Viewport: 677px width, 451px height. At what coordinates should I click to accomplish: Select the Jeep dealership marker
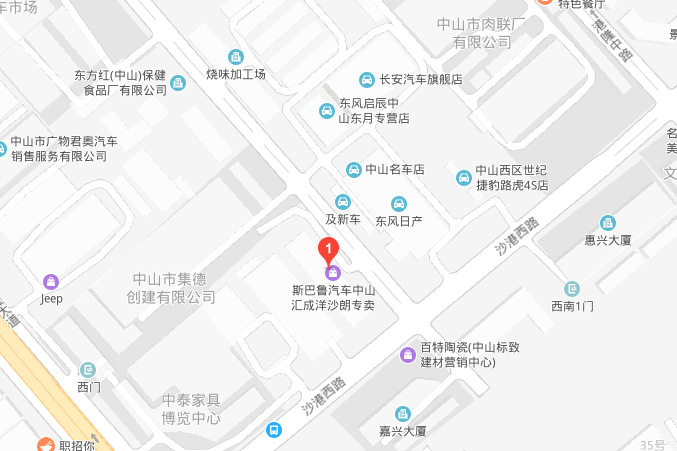51,281
